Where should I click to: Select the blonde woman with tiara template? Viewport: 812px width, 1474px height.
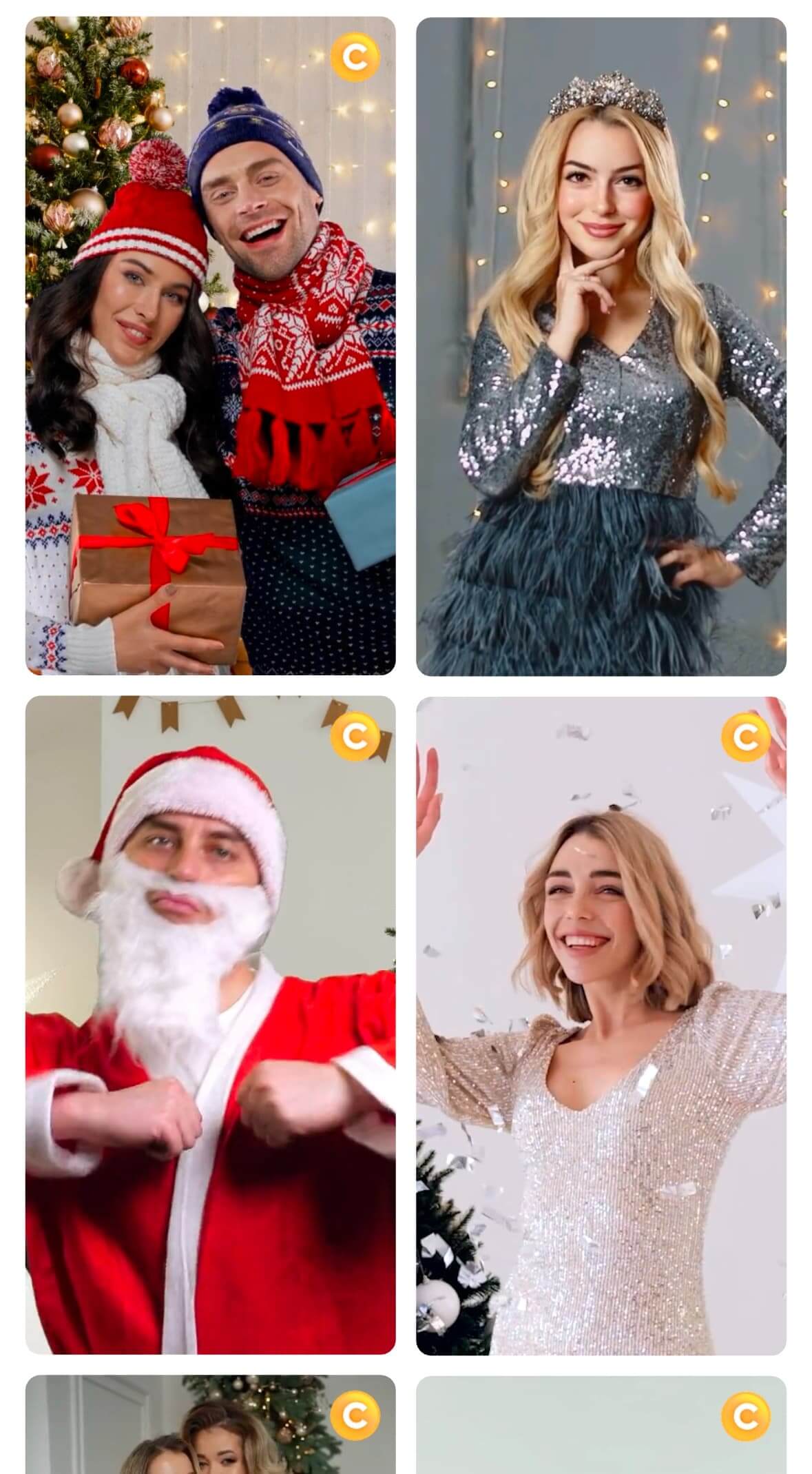coord(601,345)
